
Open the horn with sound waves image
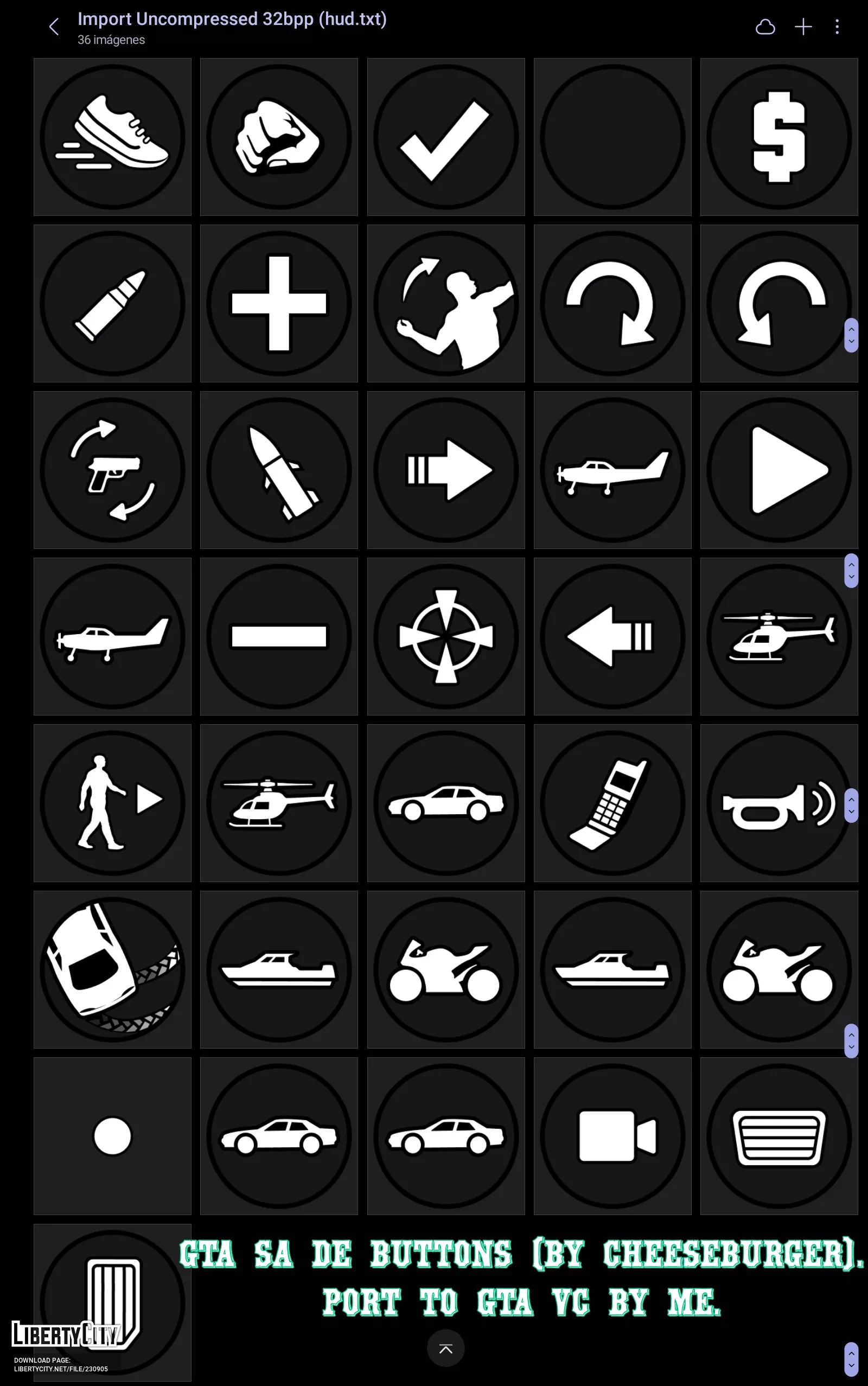coord(778,803)
